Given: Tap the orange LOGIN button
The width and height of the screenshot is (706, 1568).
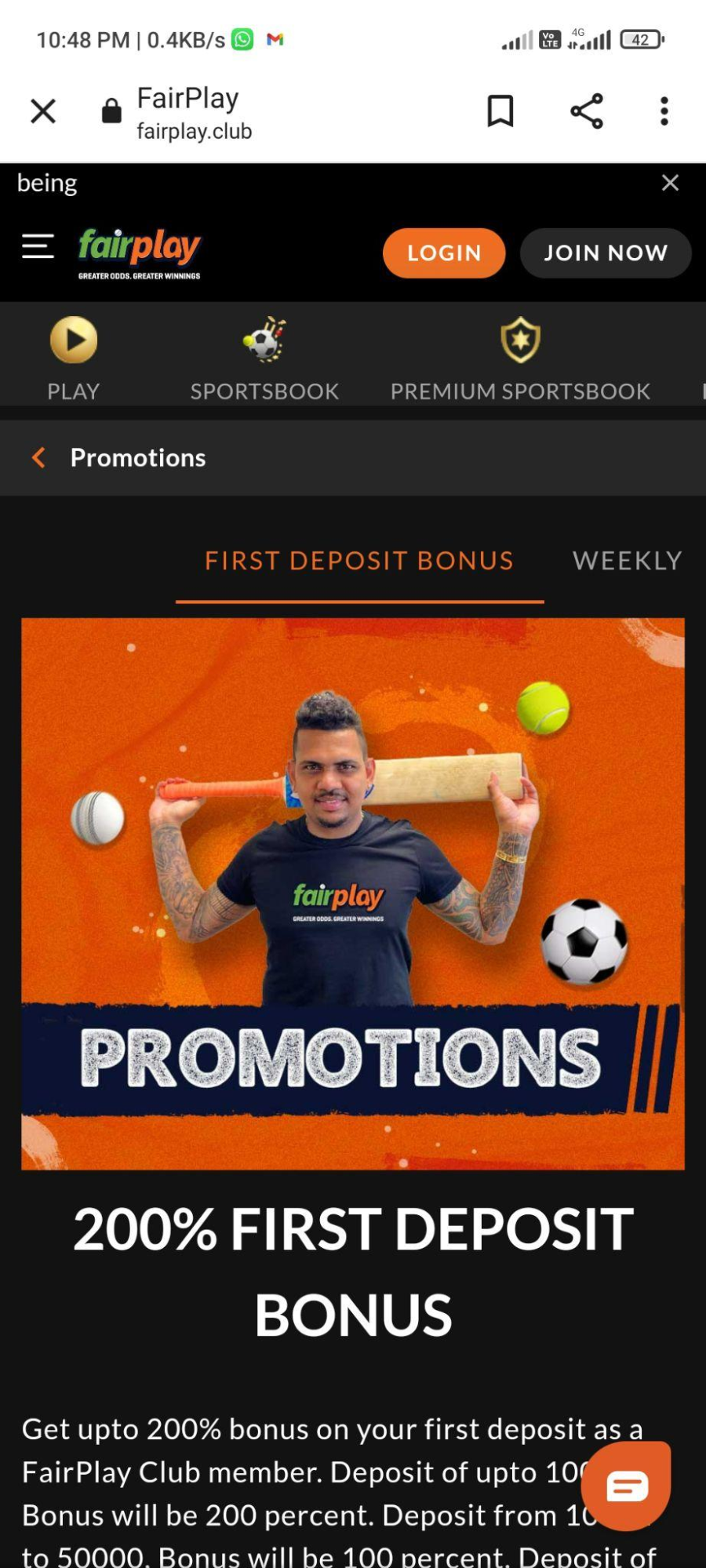Looking at the screenshot, I should coord(444,253).
